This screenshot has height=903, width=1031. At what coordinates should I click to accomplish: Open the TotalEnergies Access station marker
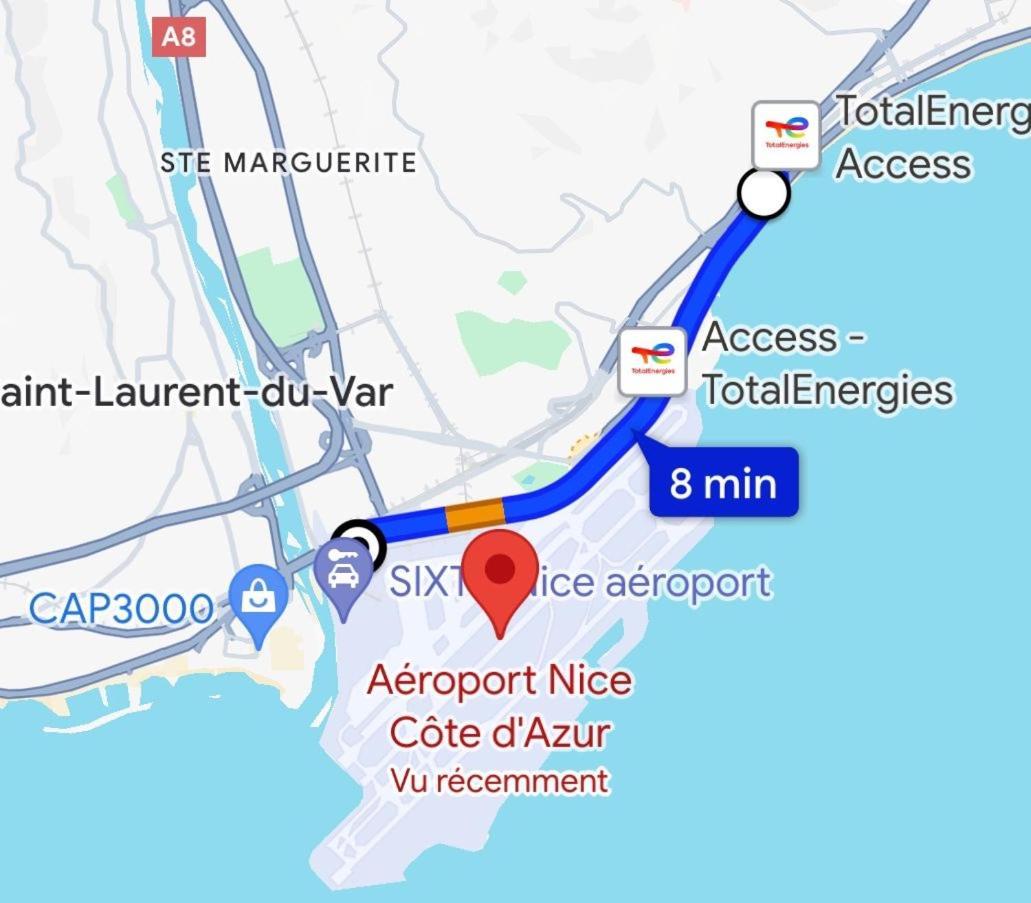[x=785, y=134]
